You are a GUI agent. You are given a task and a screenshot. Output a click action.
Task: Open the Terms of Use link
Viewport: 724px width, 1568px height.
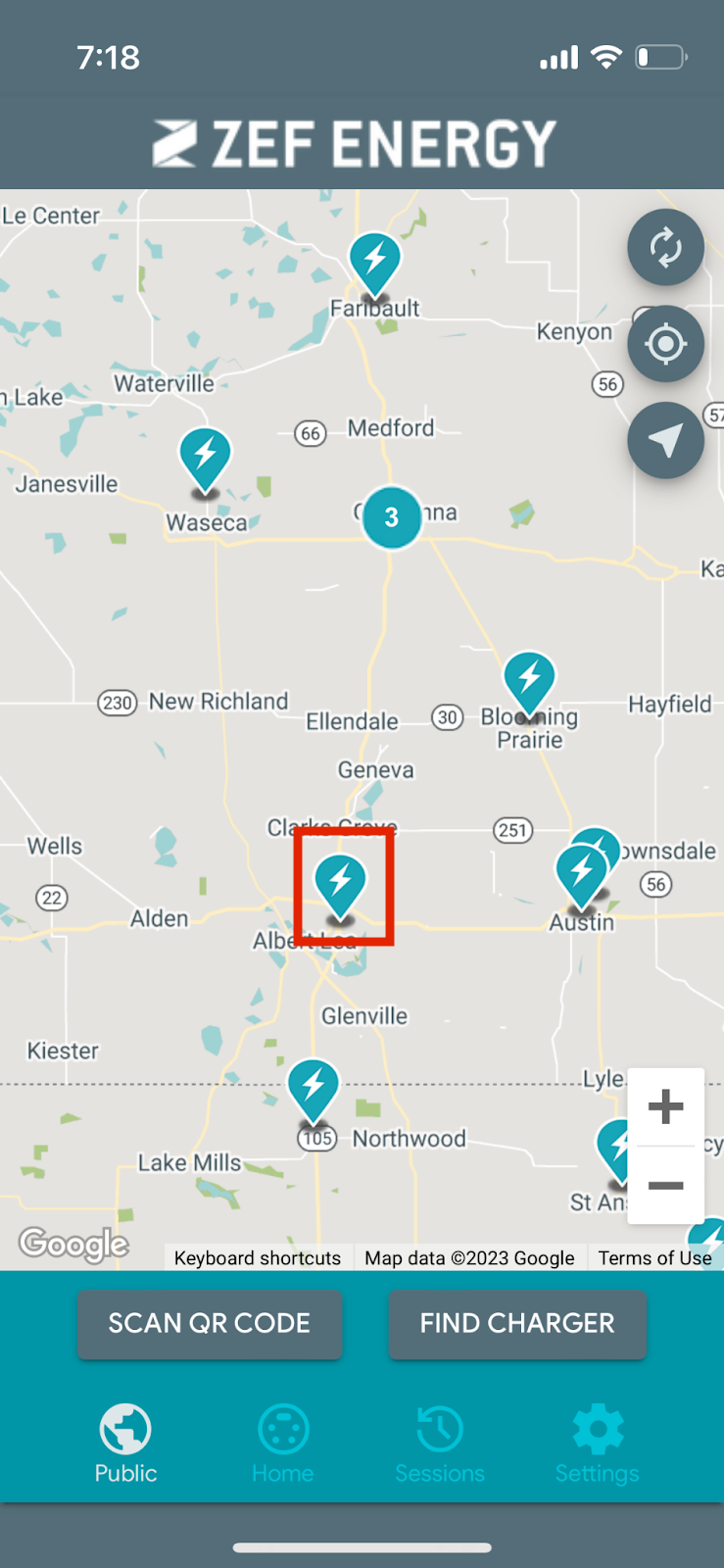pos(654,1258)
